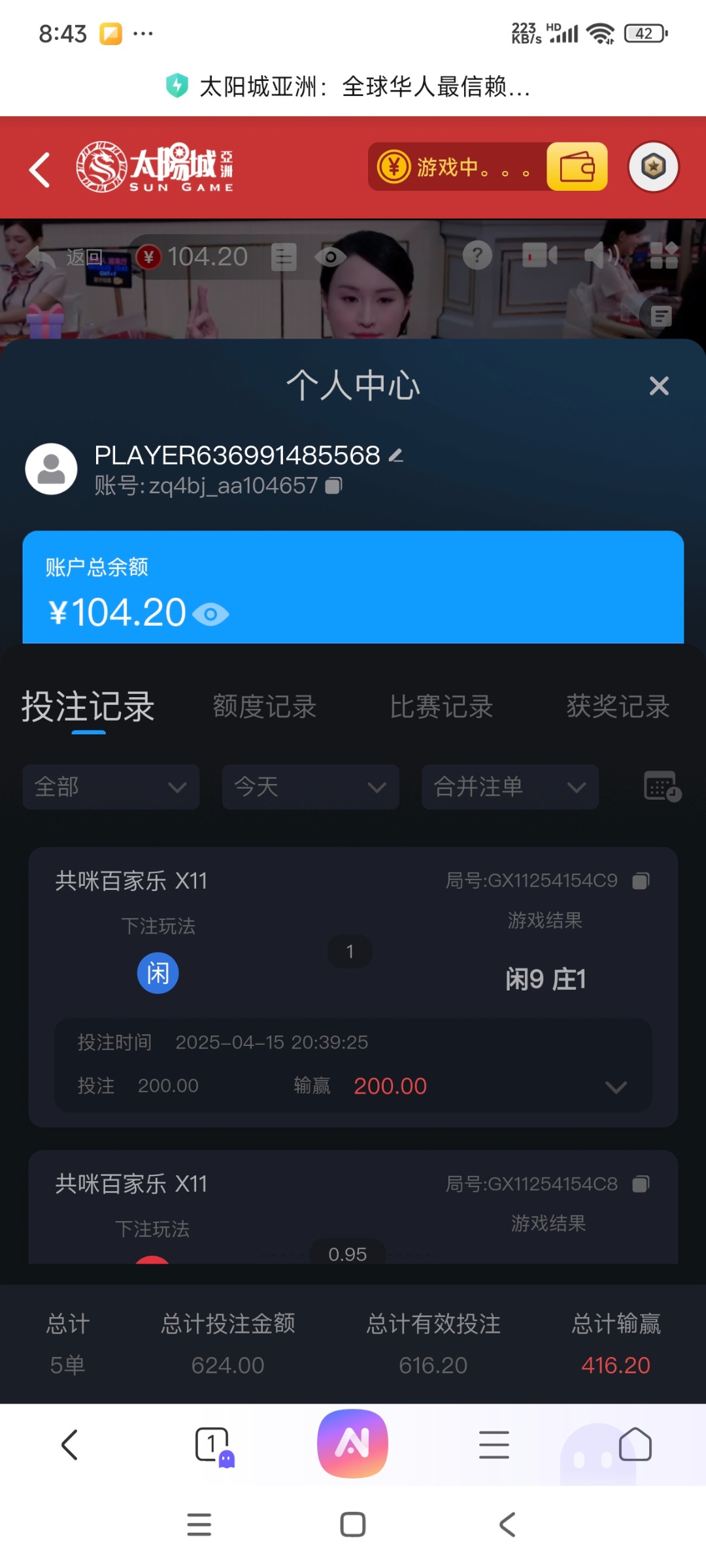
Task: Switch to the 额度记录 tab
Action: pos(265,707)
